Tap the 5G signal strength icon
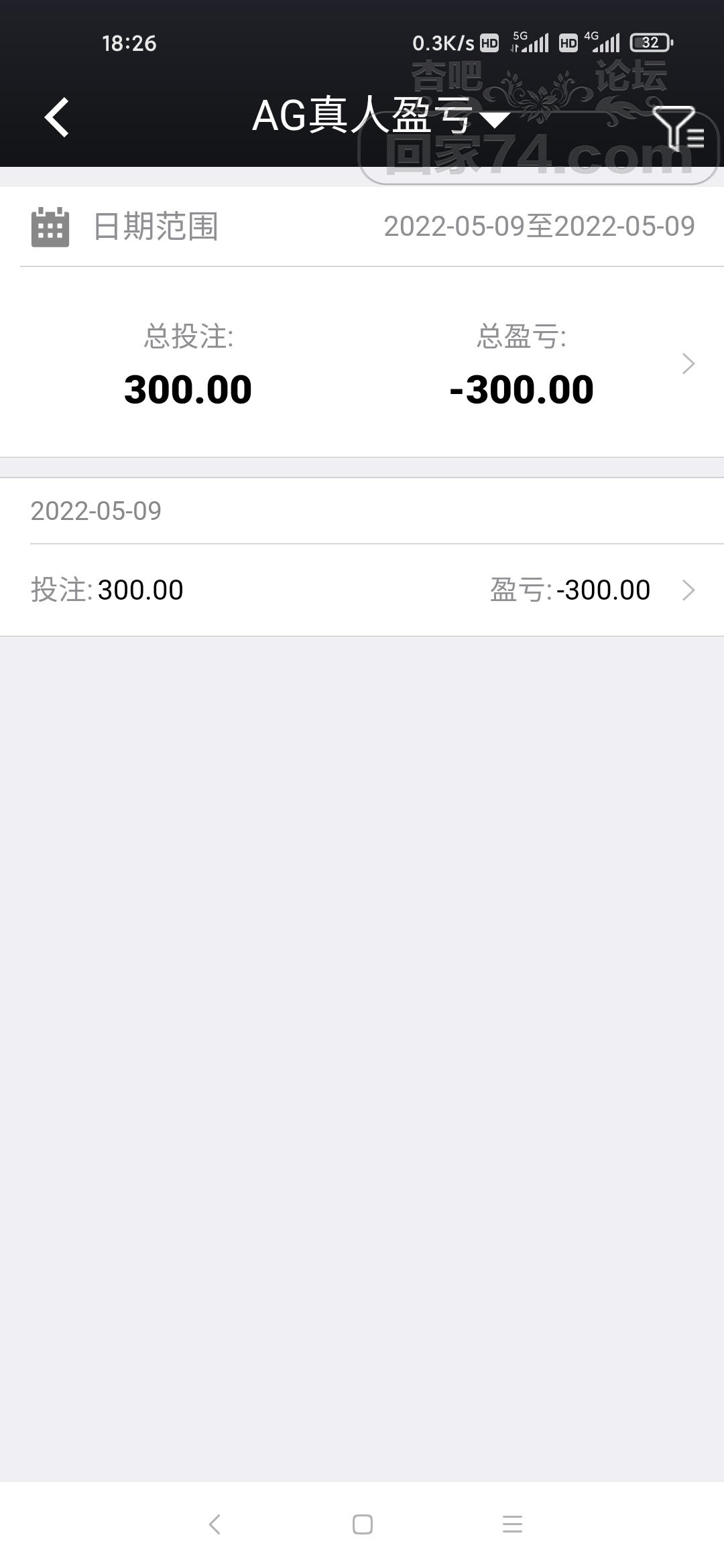The image size is (724, 1568). (532, 43)
